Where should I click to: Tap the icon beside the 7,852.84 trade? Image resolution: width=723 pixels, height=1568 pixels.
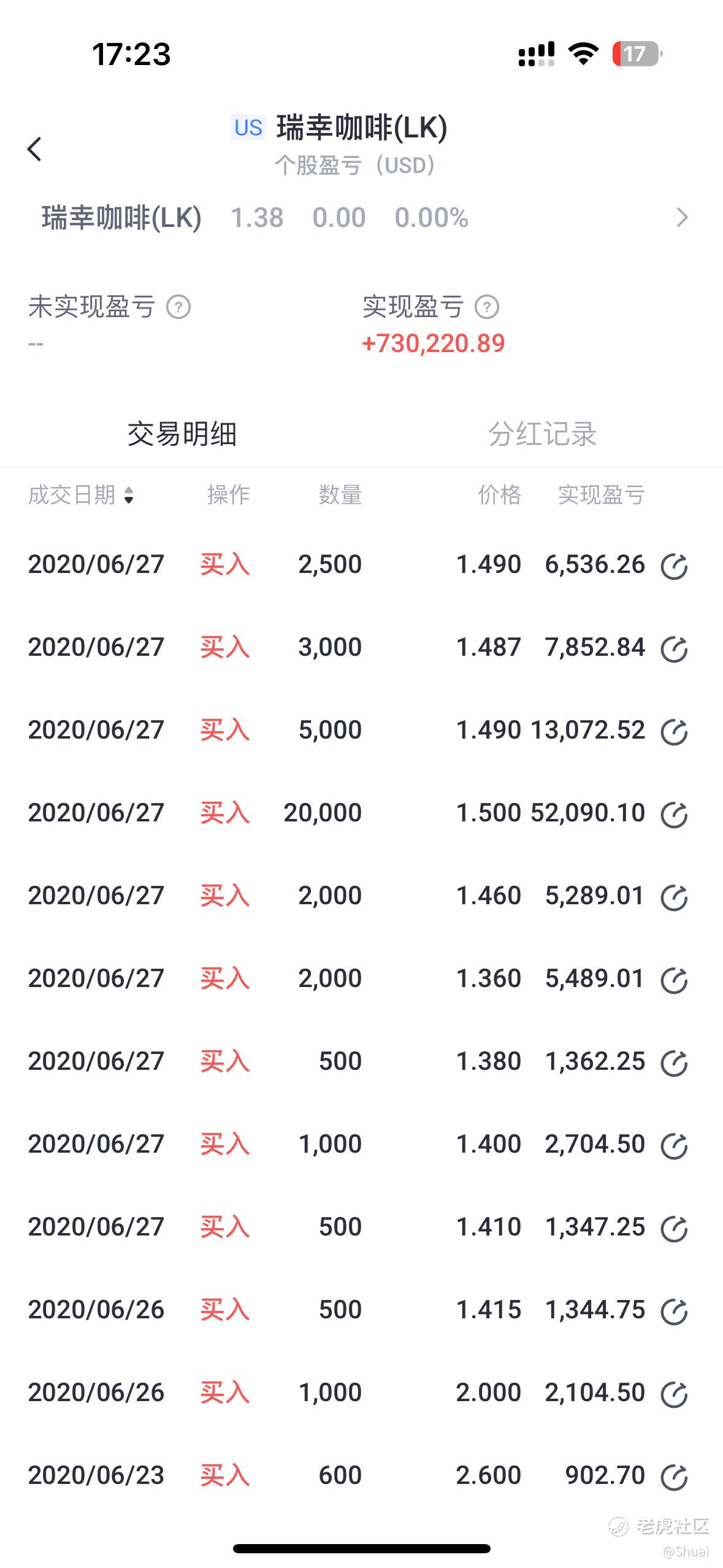pyautogui.click(x=673, y=648)
